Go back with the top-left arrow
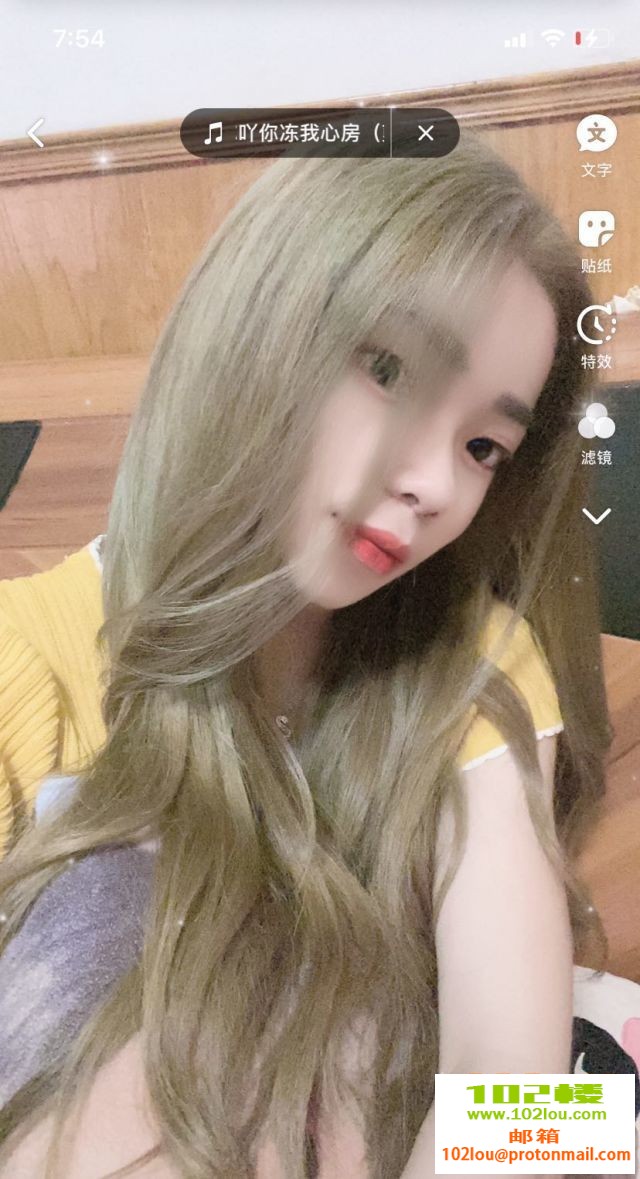640x1179 pixels. [36, 133]
